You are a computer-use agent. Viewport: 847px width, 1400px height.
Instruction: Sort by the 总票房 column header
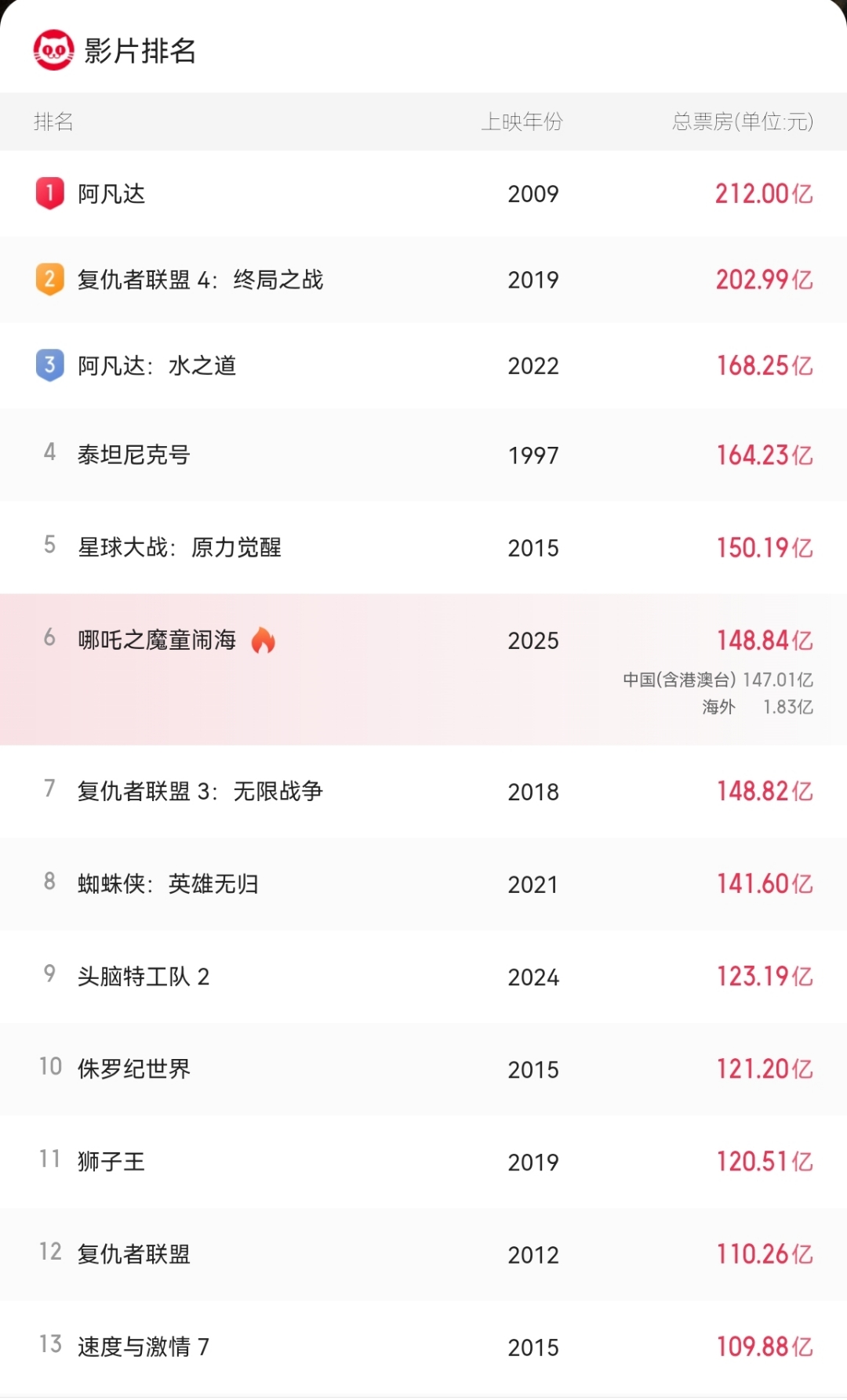tap(742, 122)
